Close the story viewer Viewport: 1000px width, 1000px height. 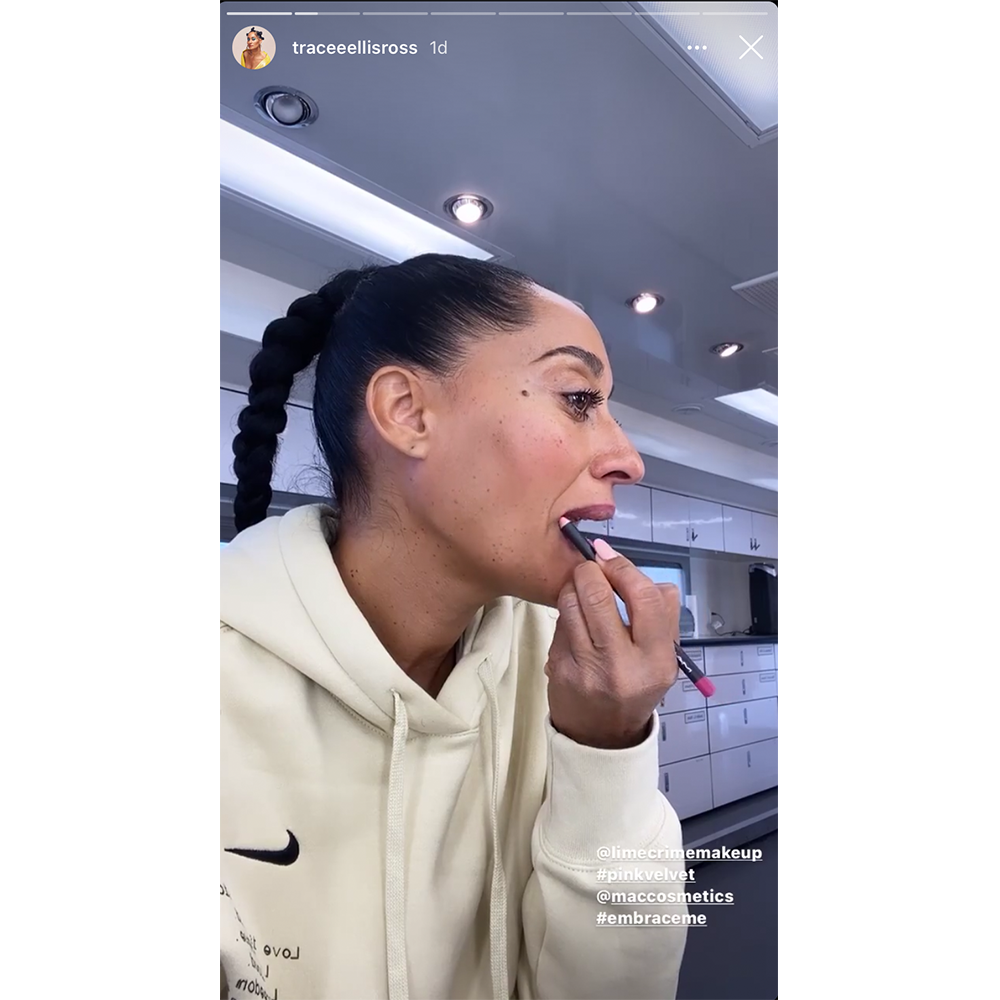(x=751, y=47)
